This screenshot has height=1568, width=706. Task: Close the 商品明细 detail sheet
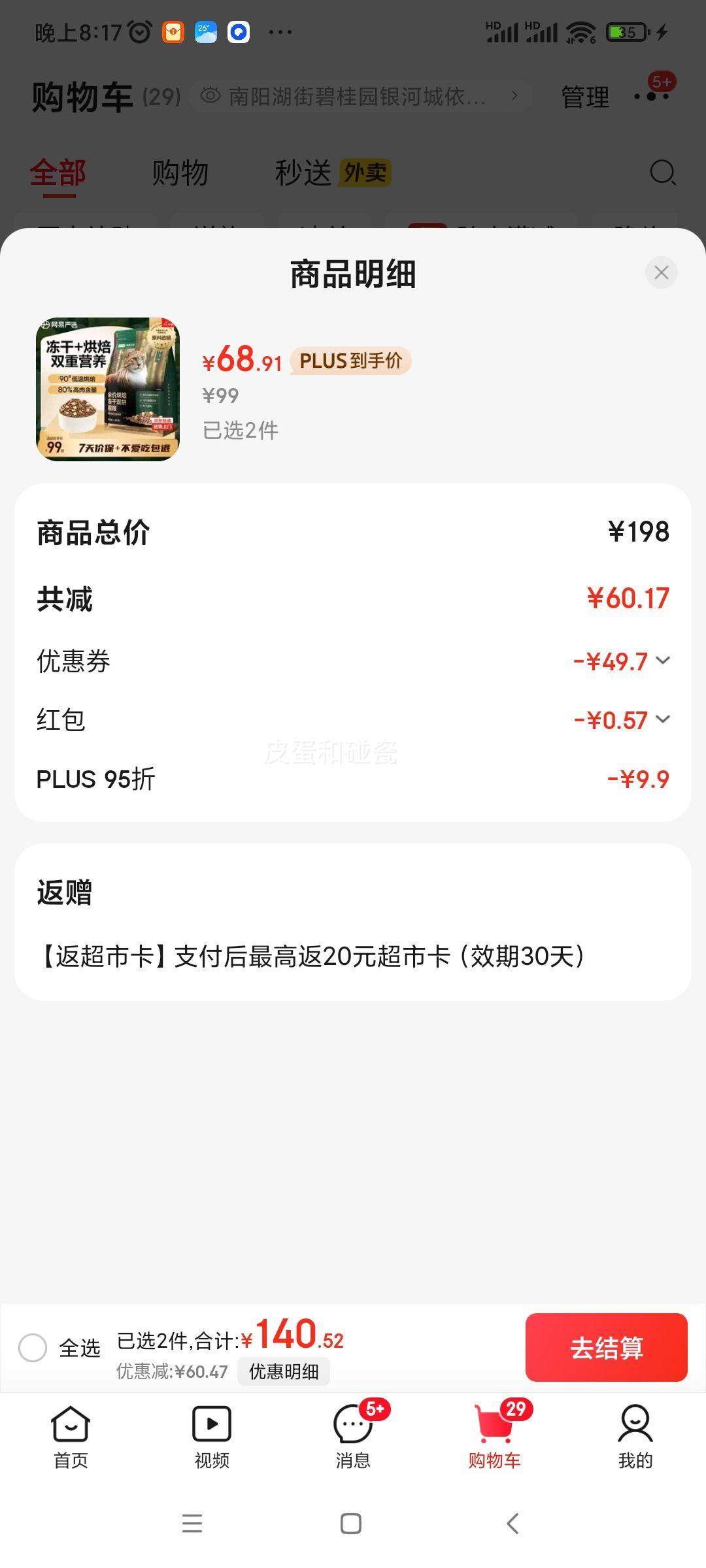coord(661,272)
